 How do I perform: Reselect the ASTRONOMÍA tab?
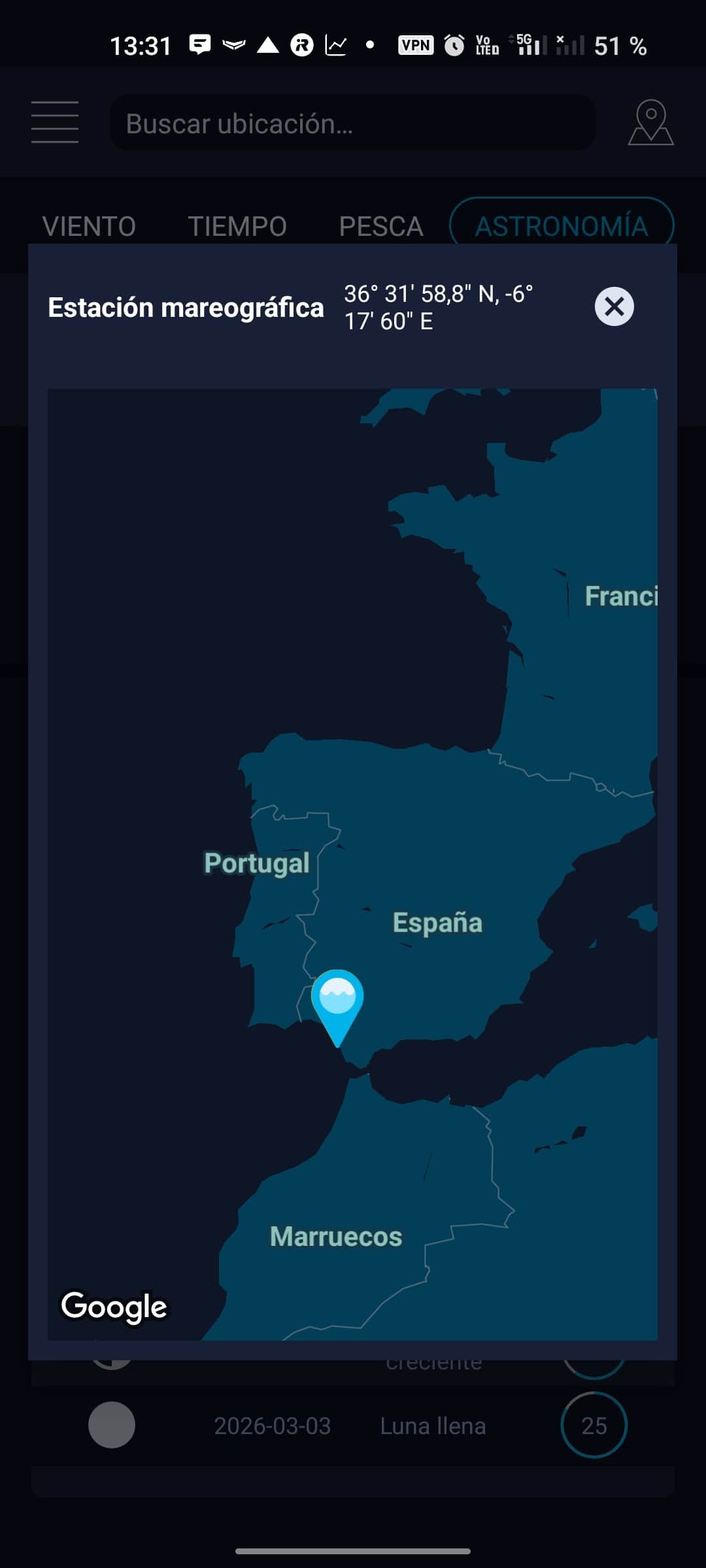pos(562,225)
